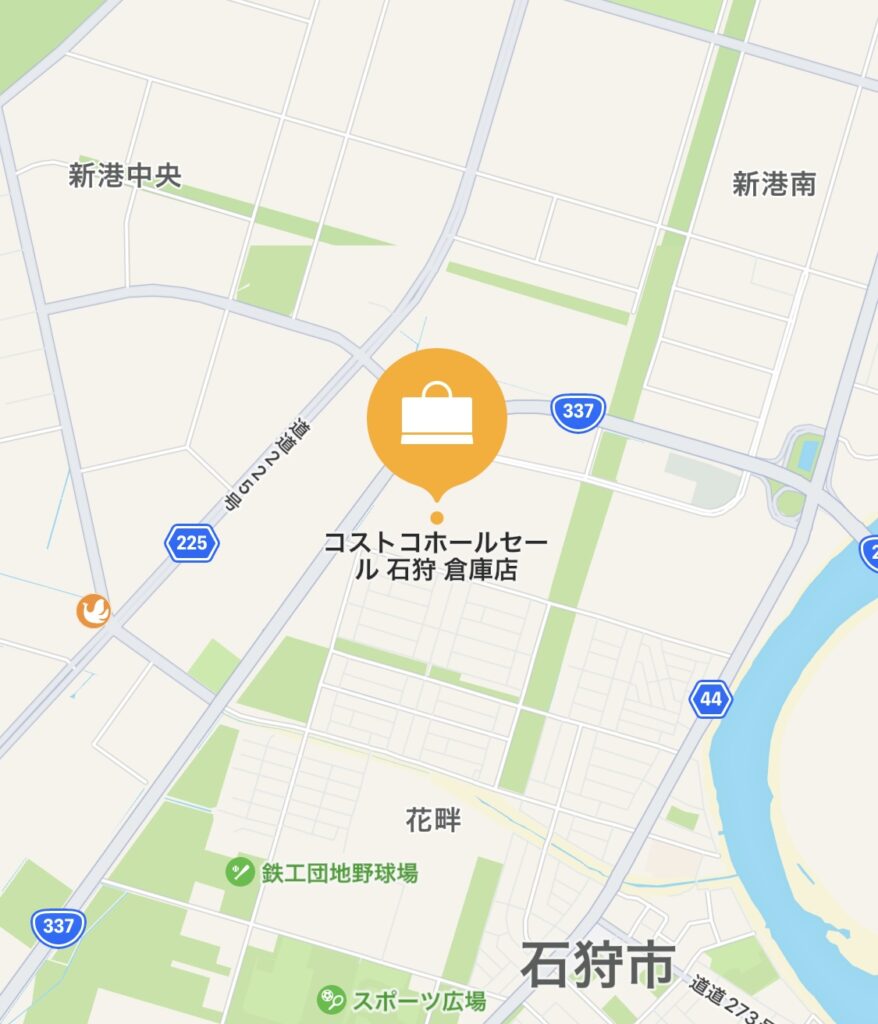878x1024 pixels.
Task: Open the 鉄工団地野球場 baseball field marker
Action: (x=240, y=872)
